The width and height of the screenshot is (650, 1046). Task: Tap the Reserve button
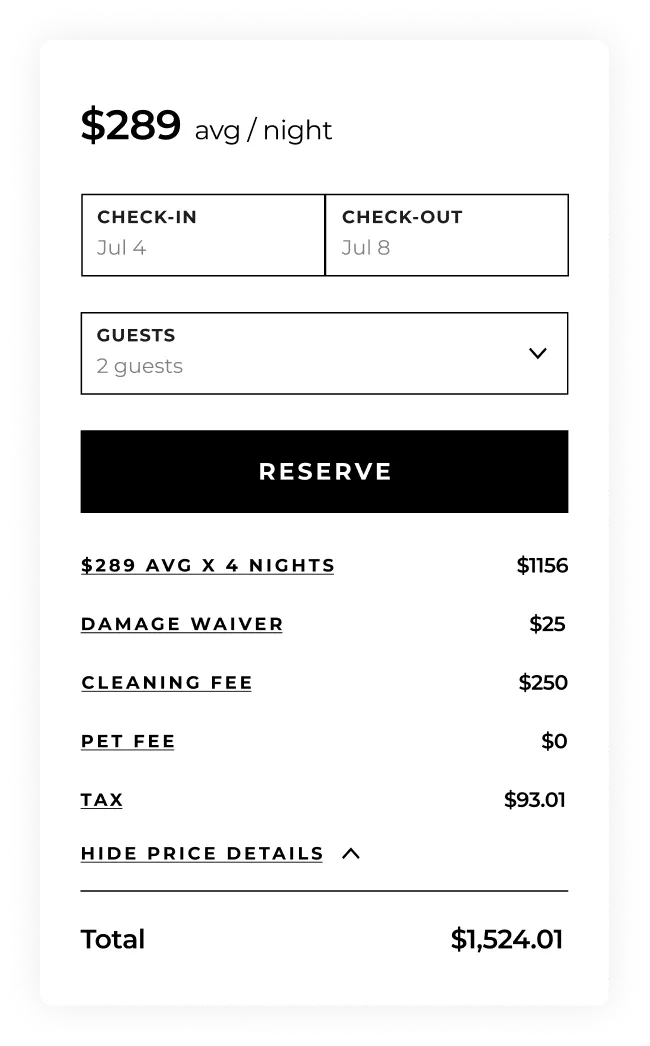click(x=324, y=472)
